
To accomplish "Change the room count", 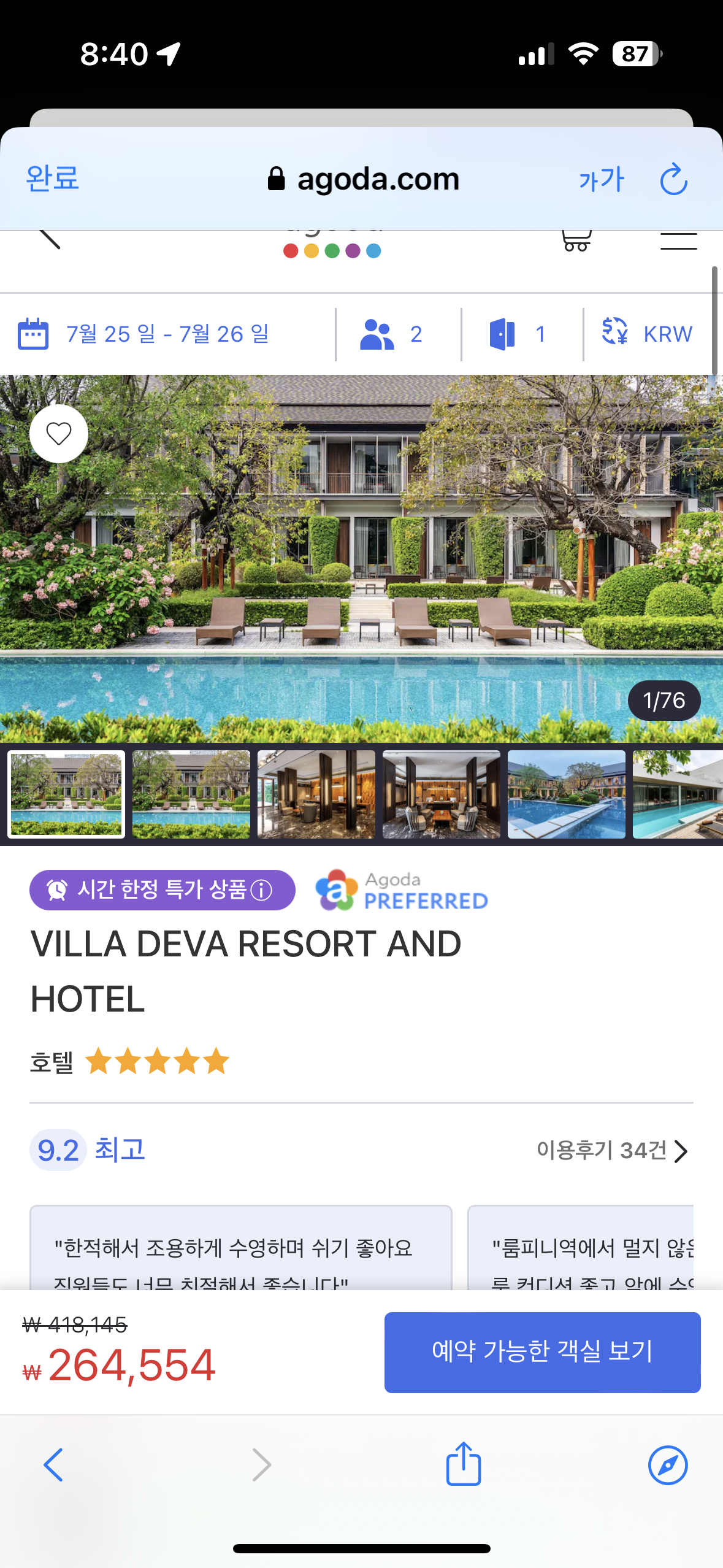I will [x=518, y=334].
